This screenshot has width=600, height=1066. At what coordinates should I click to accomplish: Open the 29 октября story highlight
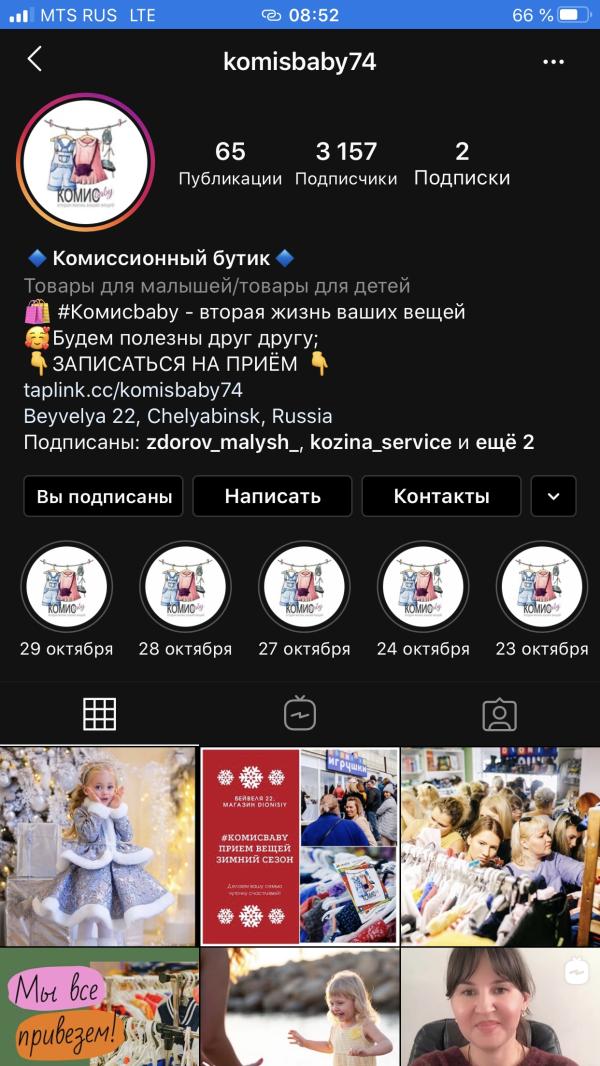point(66,587)
